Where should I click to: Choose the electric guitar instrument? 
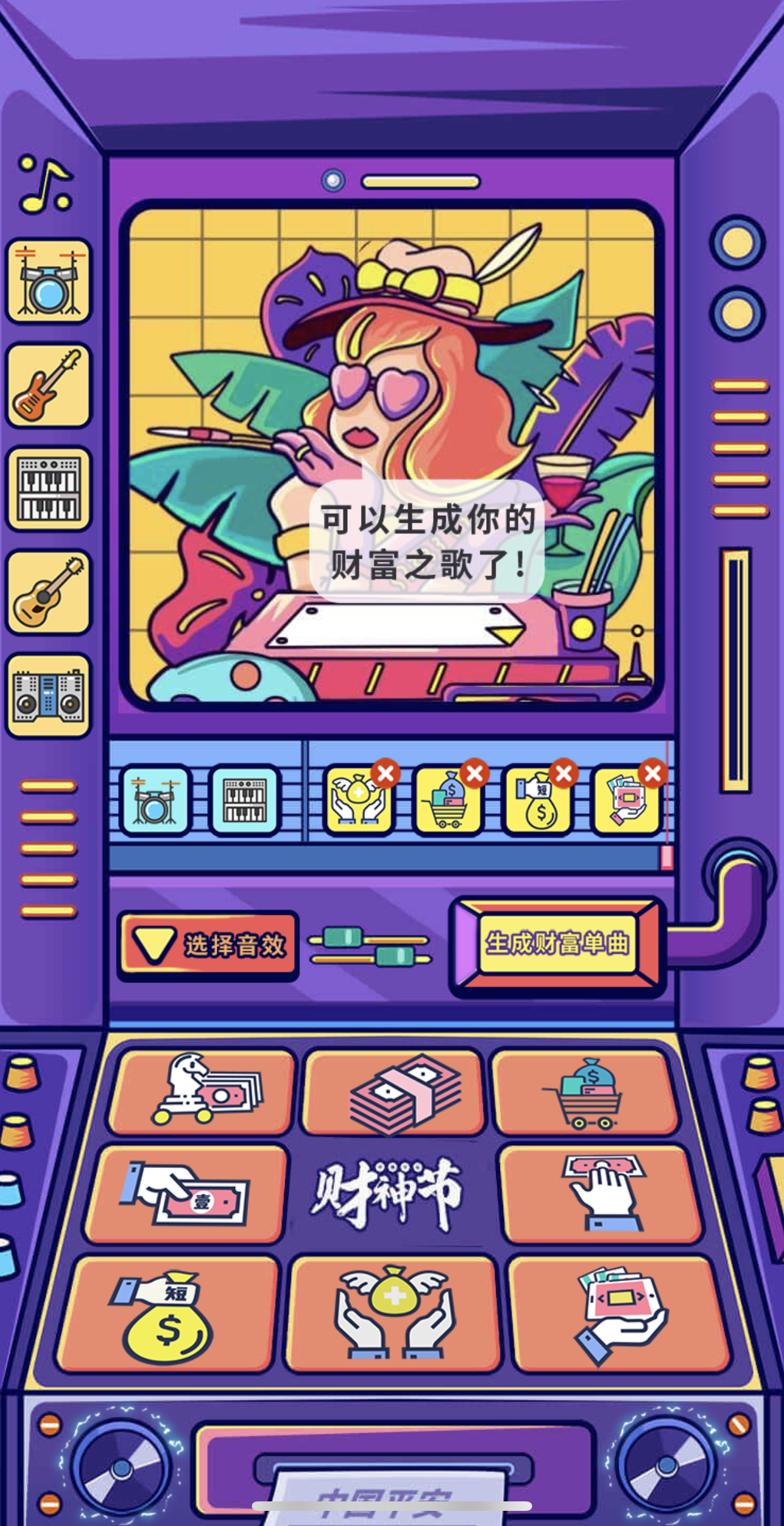tap(49, 385)
